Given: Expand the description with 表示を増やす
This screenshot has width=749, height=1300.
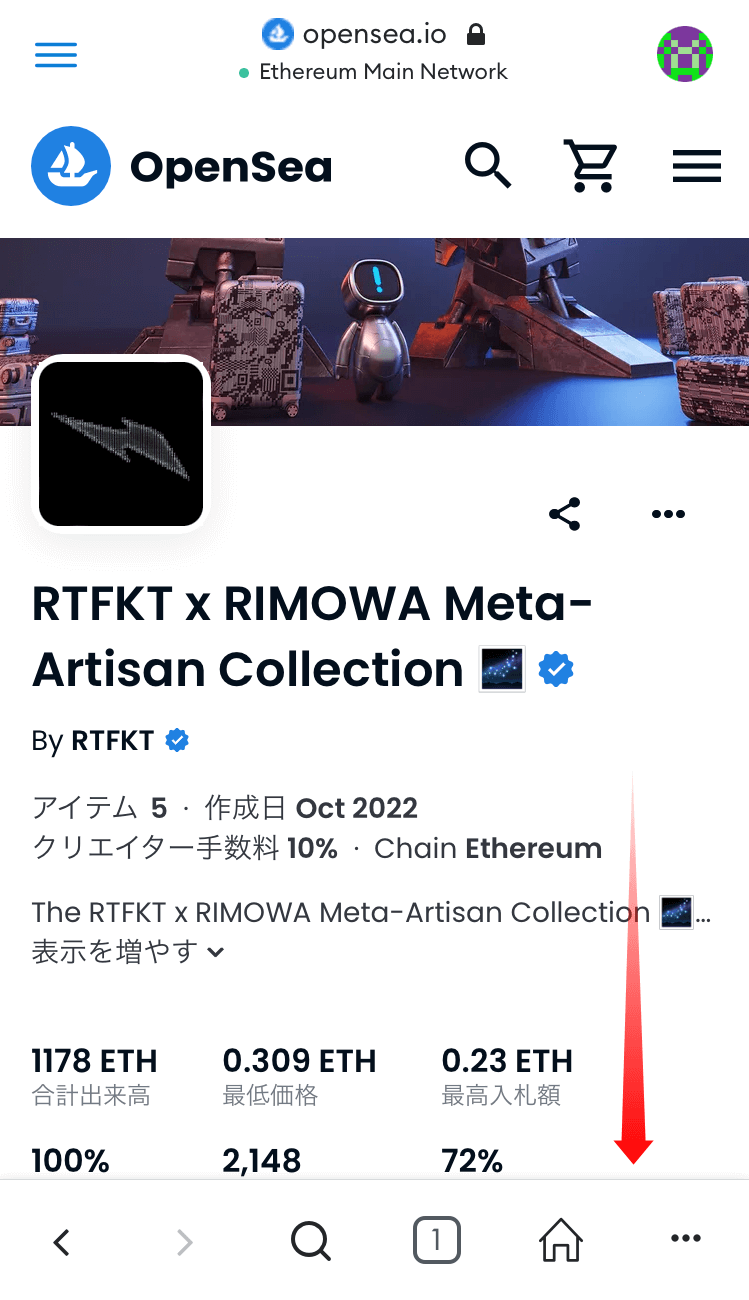Looking at the screenshot, I should 128,951.
